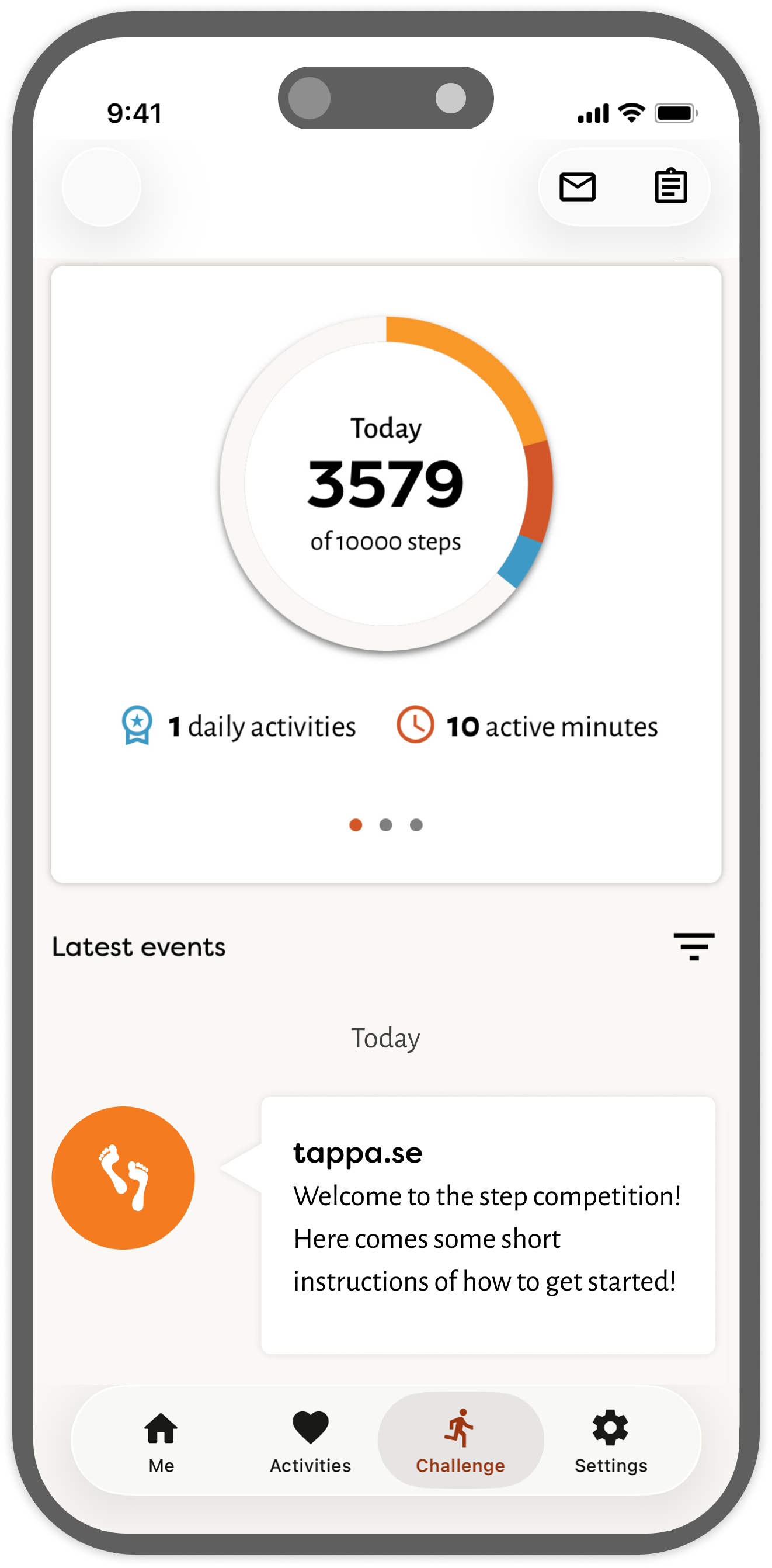
Task: Open the tappa.se welcome message
Action: pos(487,1224)
